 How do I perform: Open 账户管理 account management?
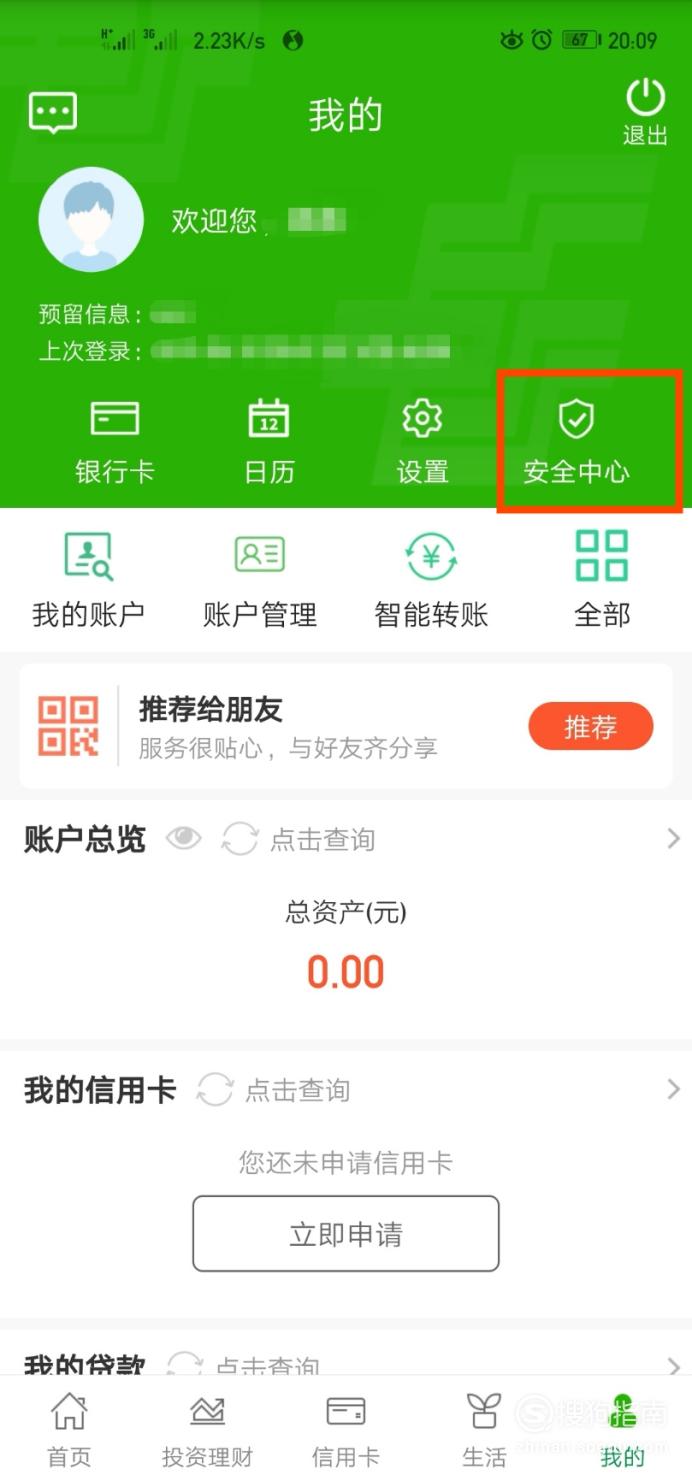point(260,580)
